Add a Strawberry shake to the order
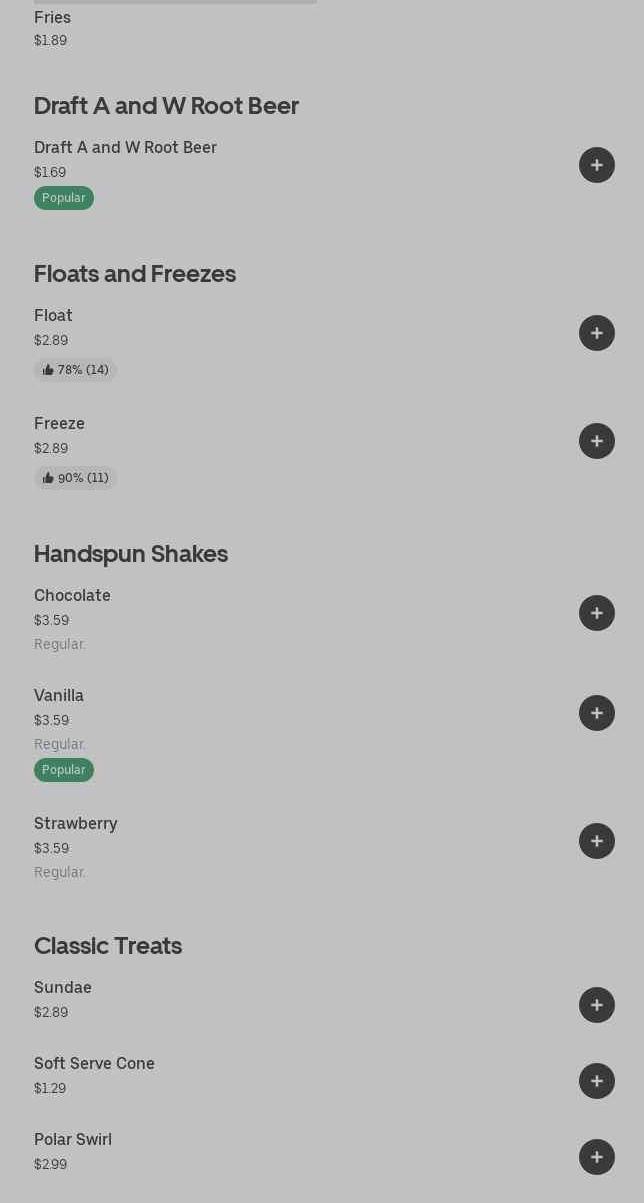The width and height of the screenshot is (644, 1203). 597,841
